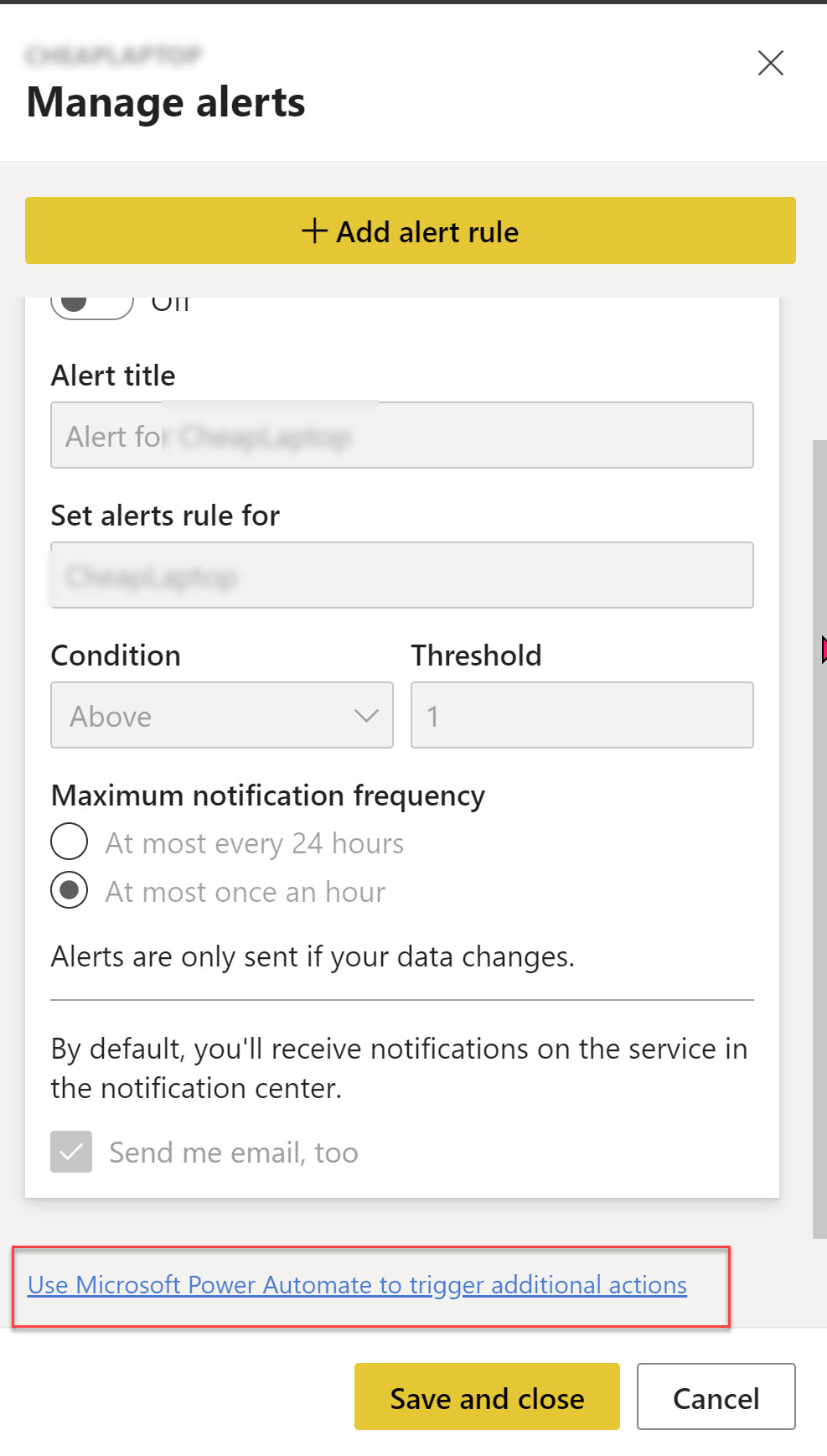827x1456 pixels.
Task: Select At most every 24 hours
Action: pos(69,842)
